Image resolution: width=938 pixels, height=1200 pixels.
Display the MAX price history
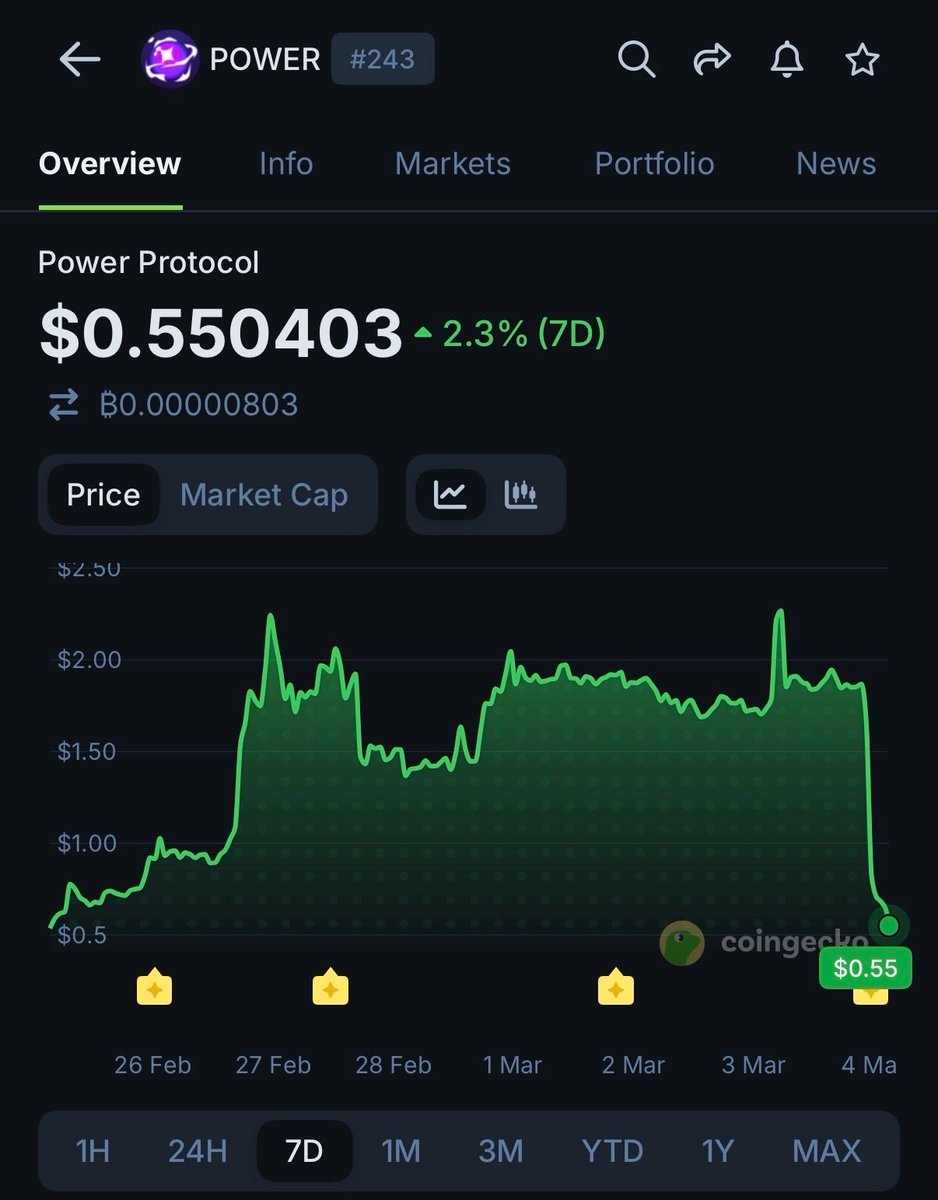[827, 1151]
